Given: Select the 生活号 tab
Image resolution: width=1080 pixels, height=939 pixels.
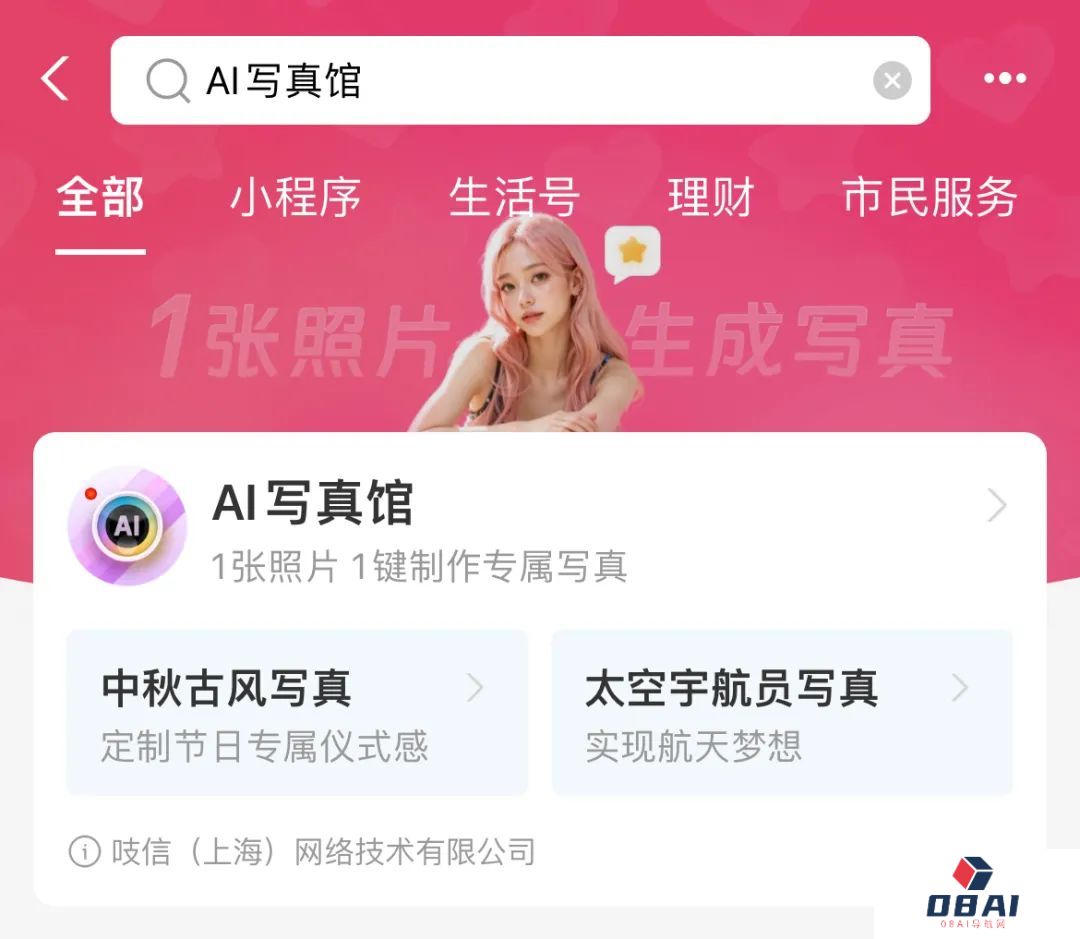Looking at the screenshot, I should click(514, 197).
